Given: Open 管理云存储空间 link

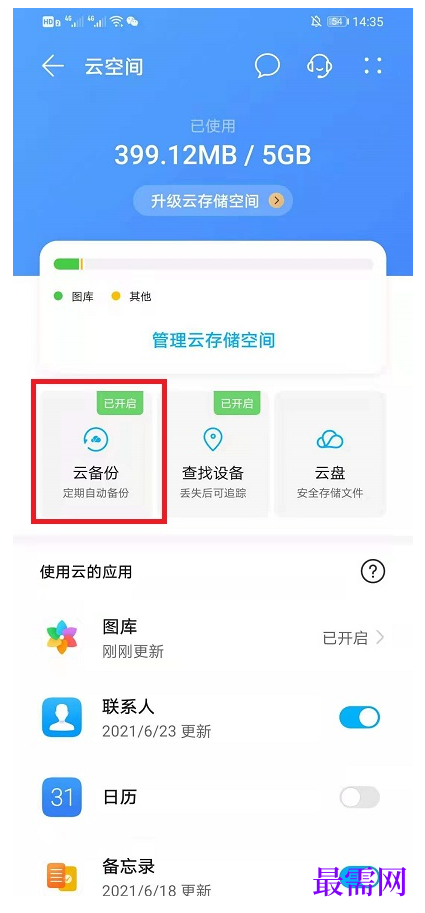Looking at the screenshot, I should coord(213,340).
